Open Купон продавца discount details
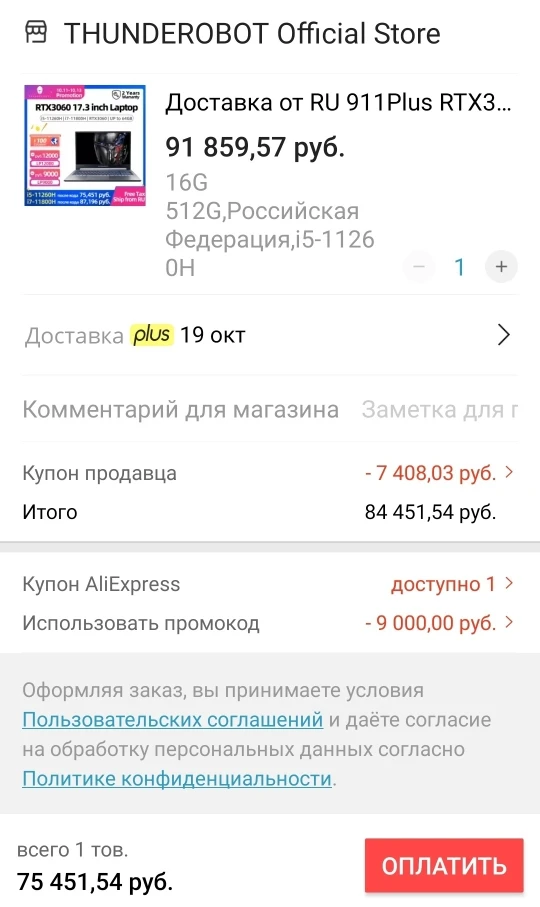 [269, 473]
